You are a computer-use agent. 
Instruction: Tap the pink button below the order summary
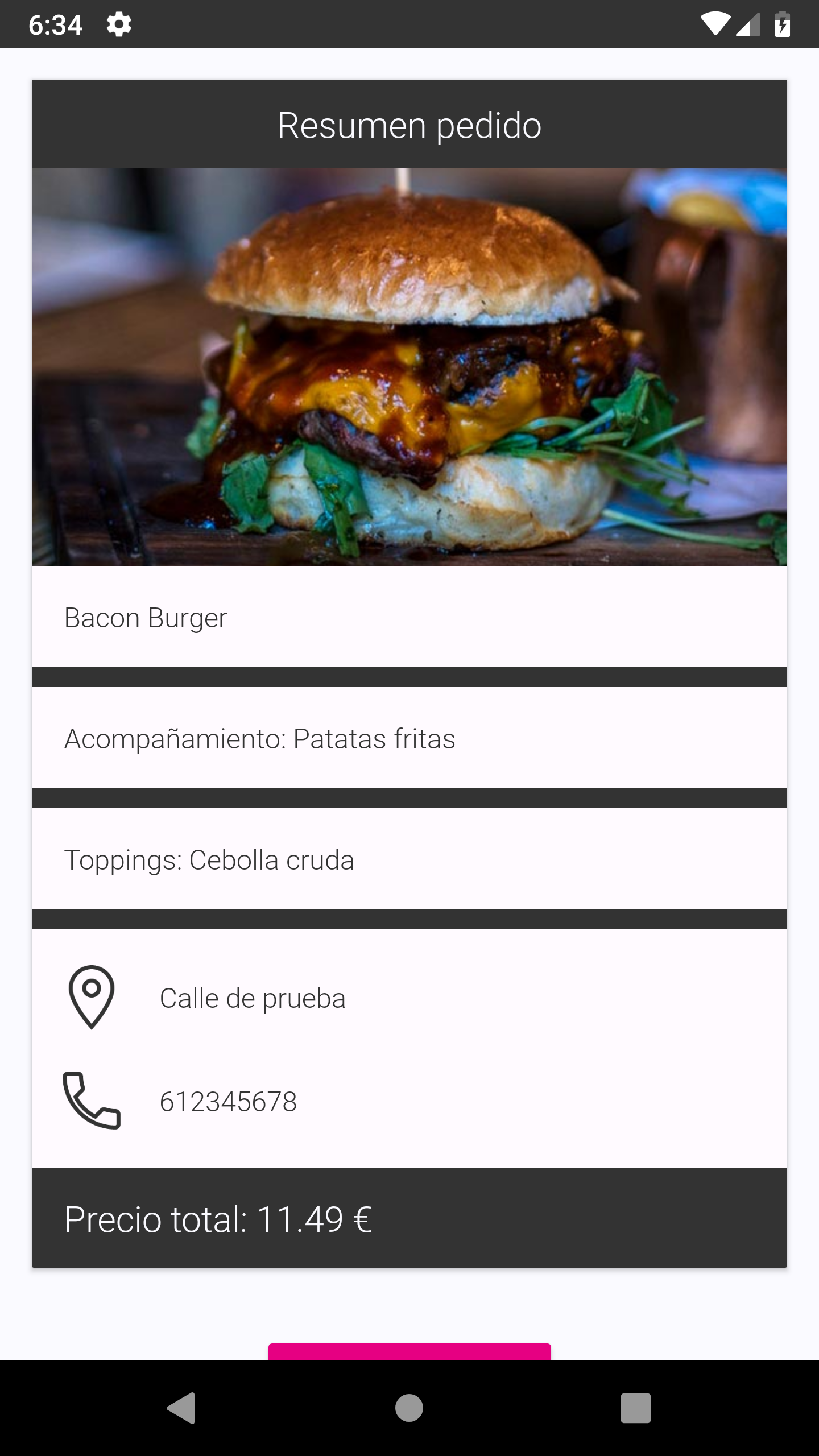(409, 1352)
